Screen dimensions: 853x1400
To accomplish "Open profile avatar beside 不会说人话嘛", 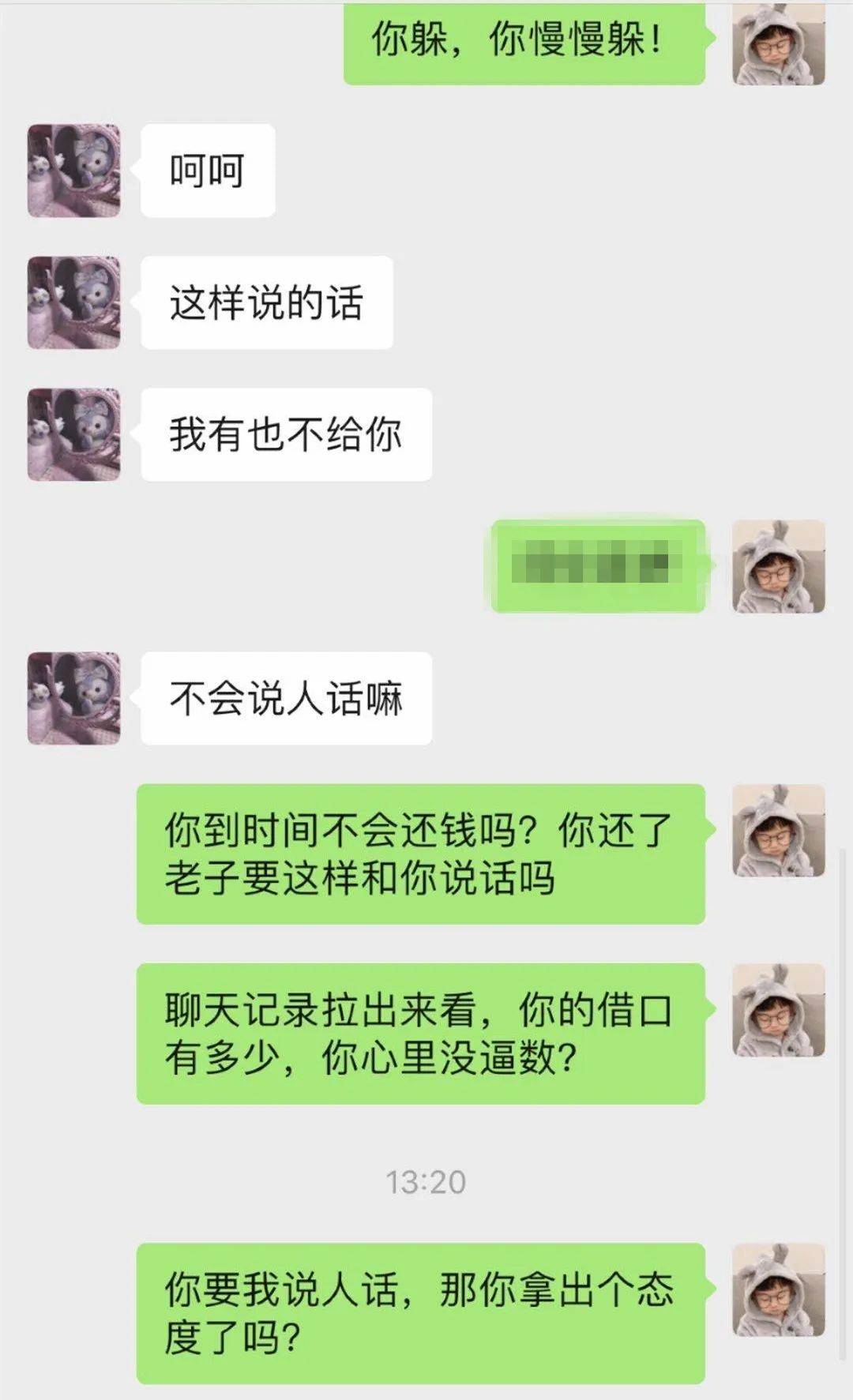I will click(x=74, y=698).
